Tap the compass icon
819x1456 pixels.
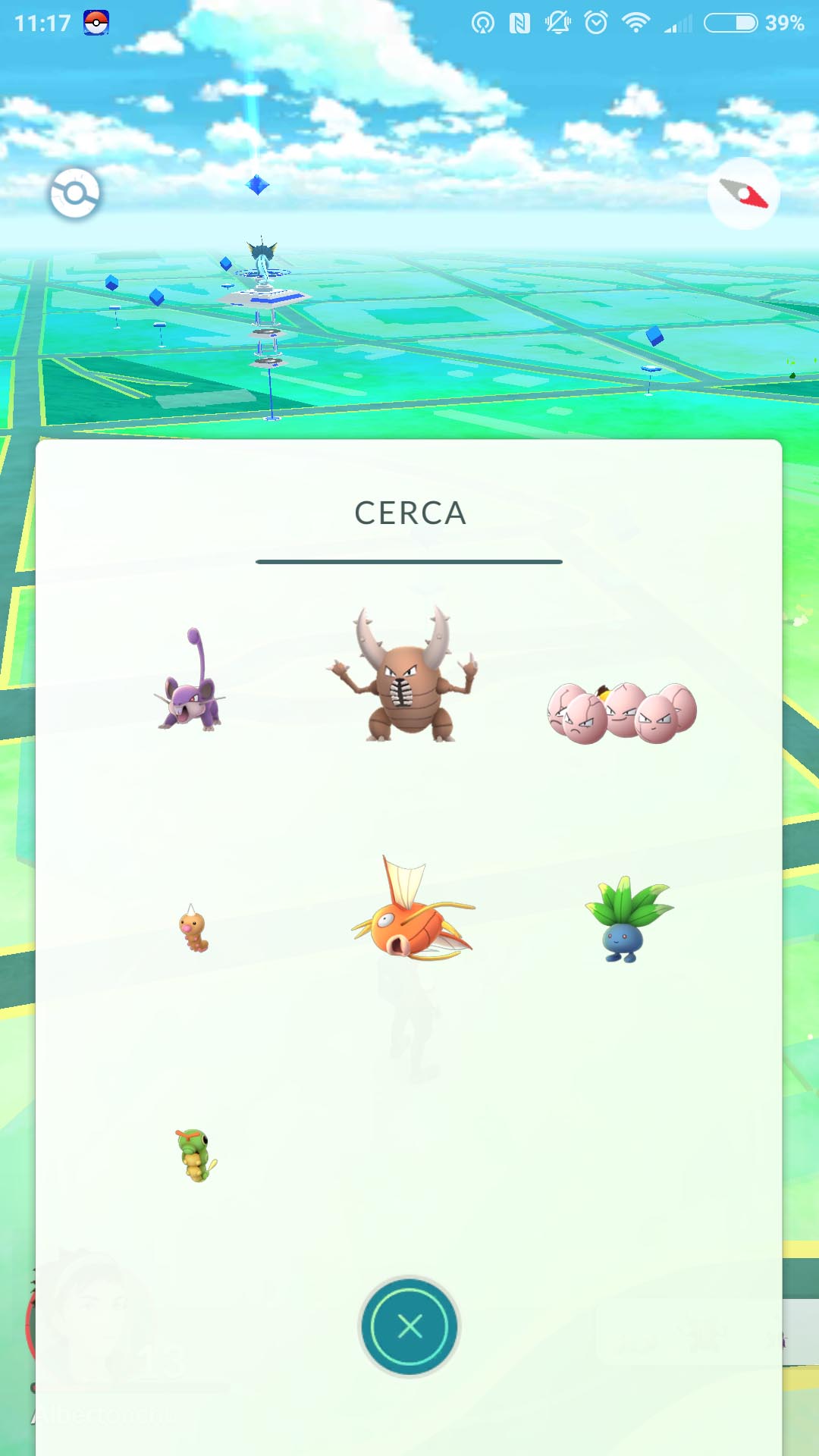[x=743, y=193]
